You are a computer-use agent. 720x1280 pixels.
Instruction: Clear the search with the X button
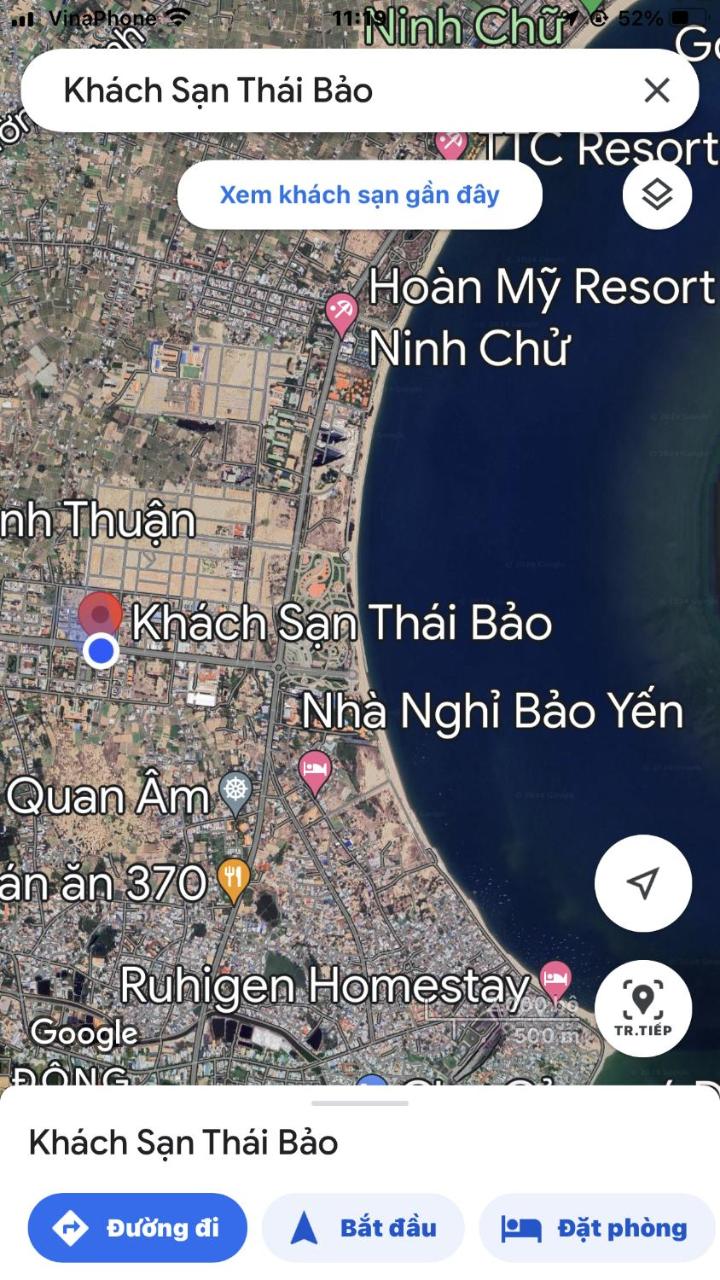656,90
